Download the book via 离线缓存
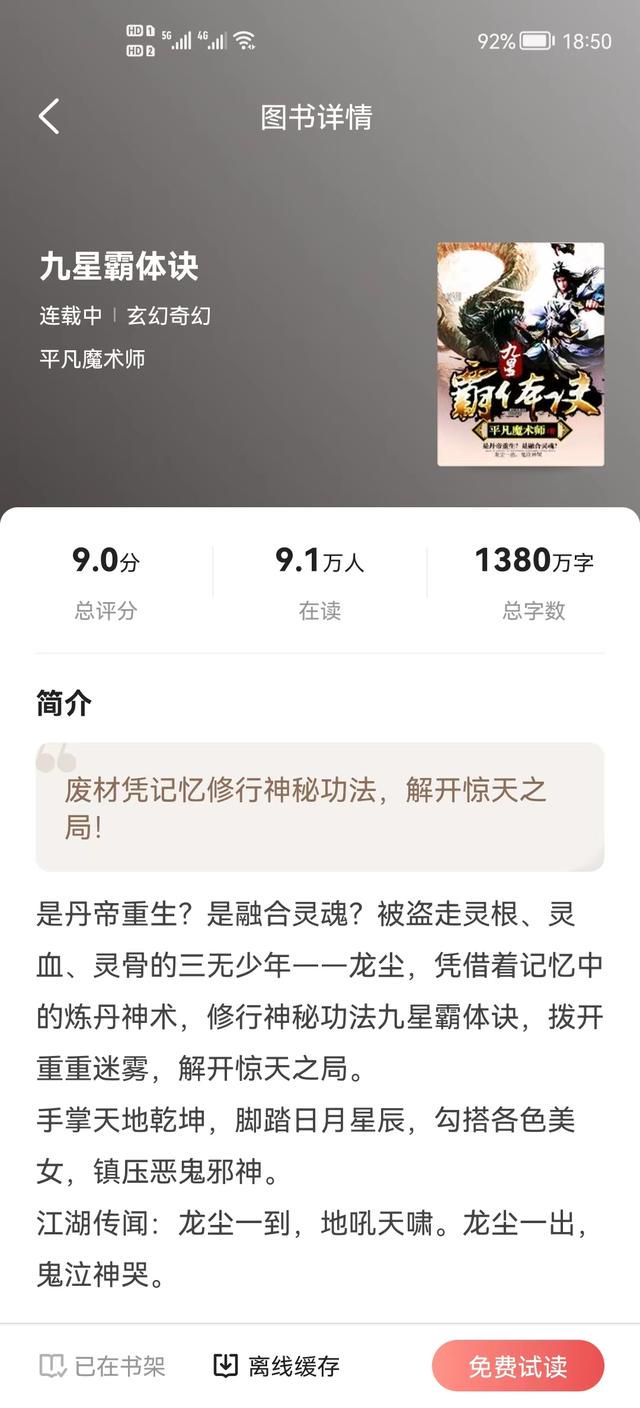 coord(277,1365)
